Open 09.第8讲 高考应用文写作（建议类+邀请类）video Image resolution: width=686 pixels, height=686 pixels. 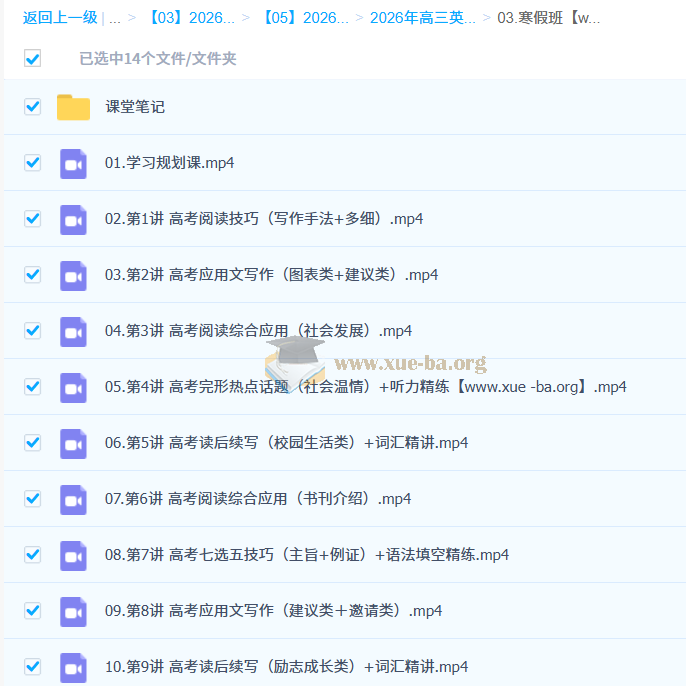coord(273,611)
